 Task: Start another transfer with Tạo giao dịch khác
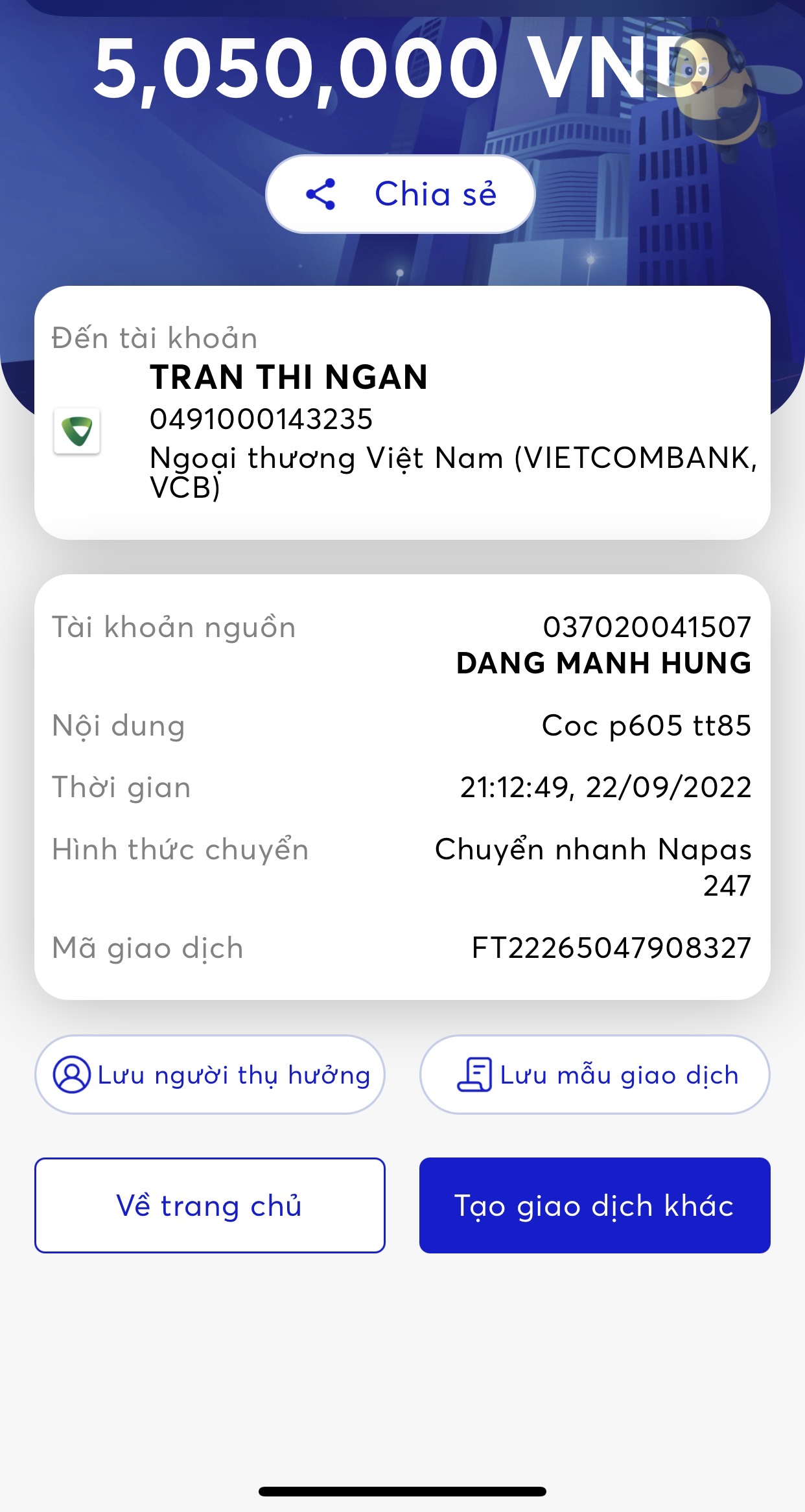(x=594, y=1205)
